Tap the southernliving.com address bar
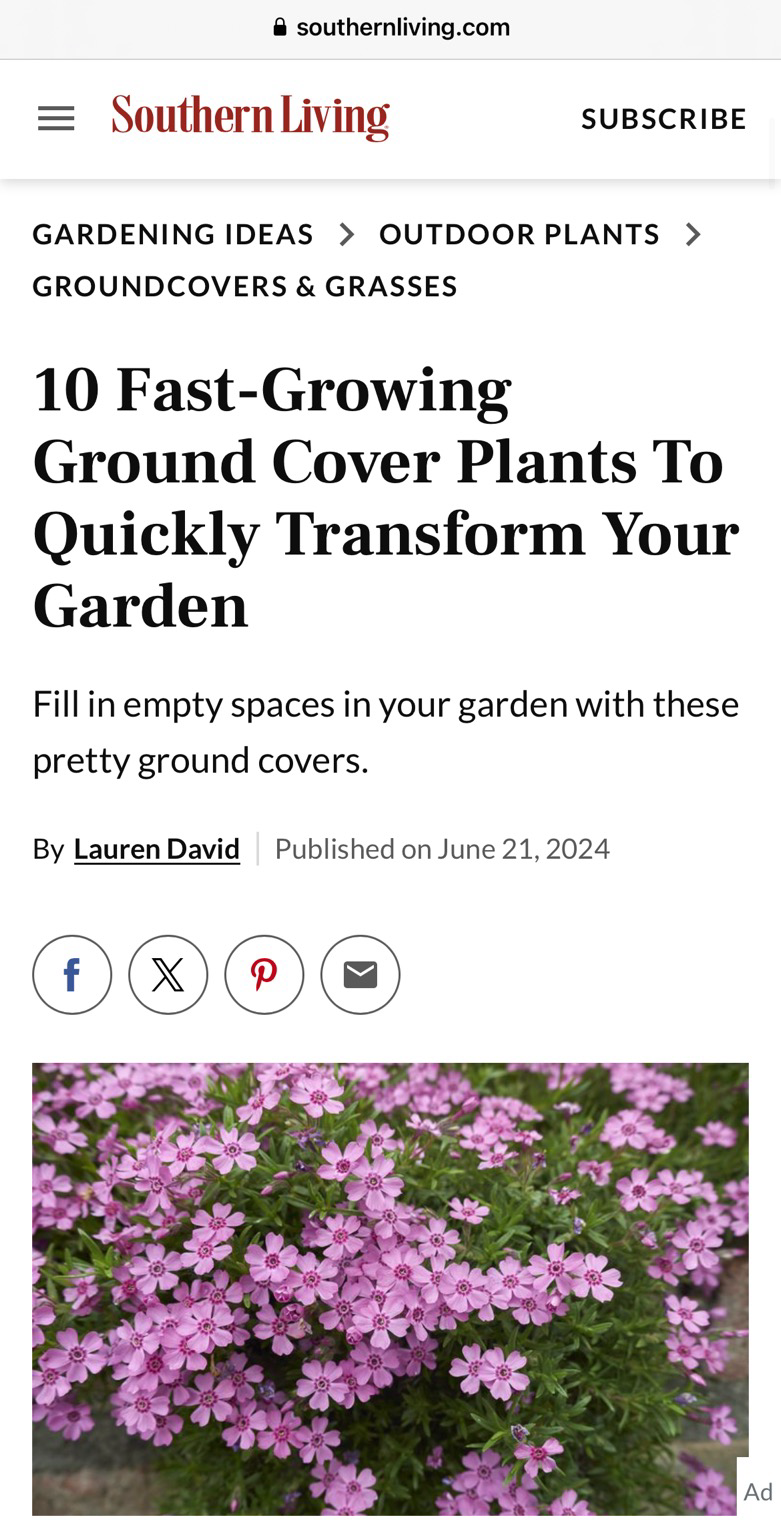 391,28
